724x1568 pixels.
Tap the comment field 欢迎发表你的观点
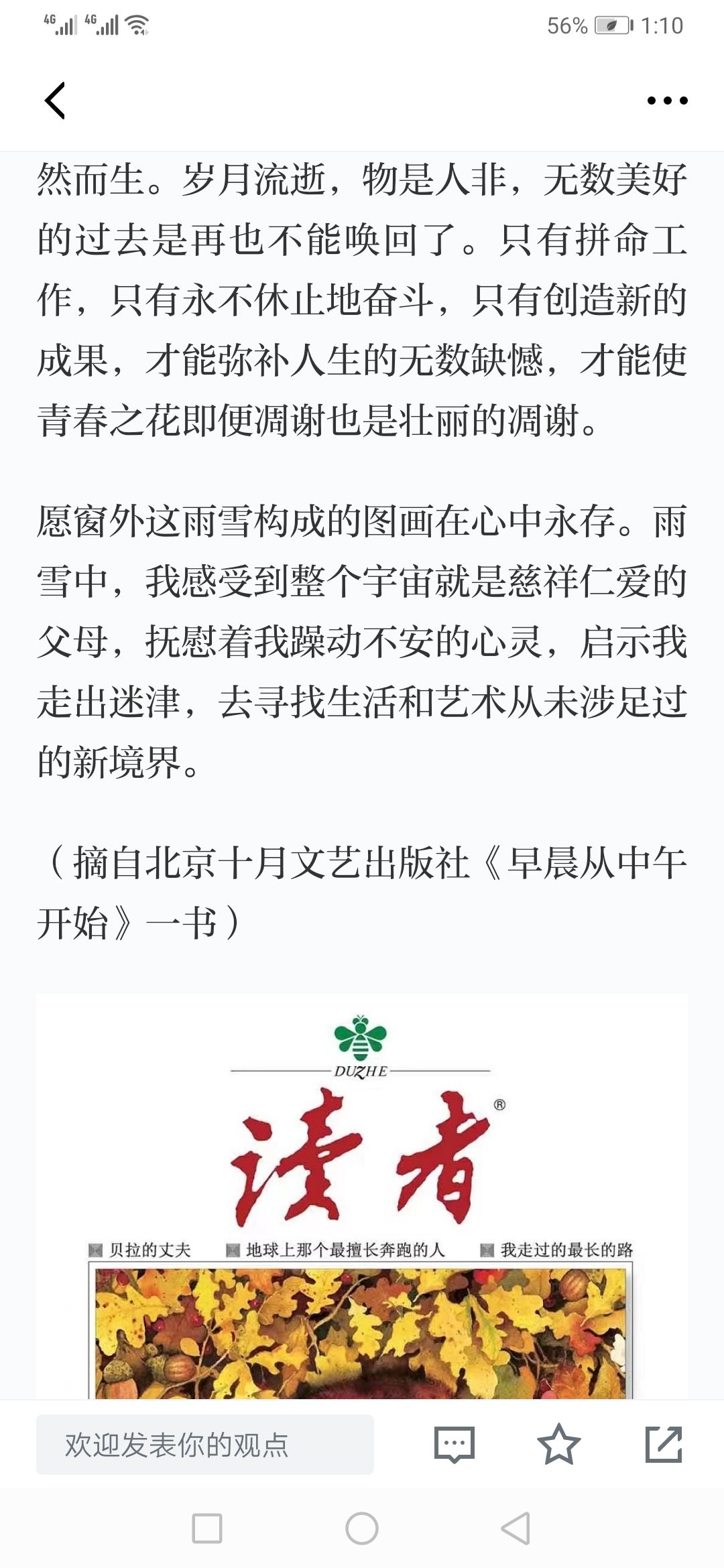pos(204,1445)
